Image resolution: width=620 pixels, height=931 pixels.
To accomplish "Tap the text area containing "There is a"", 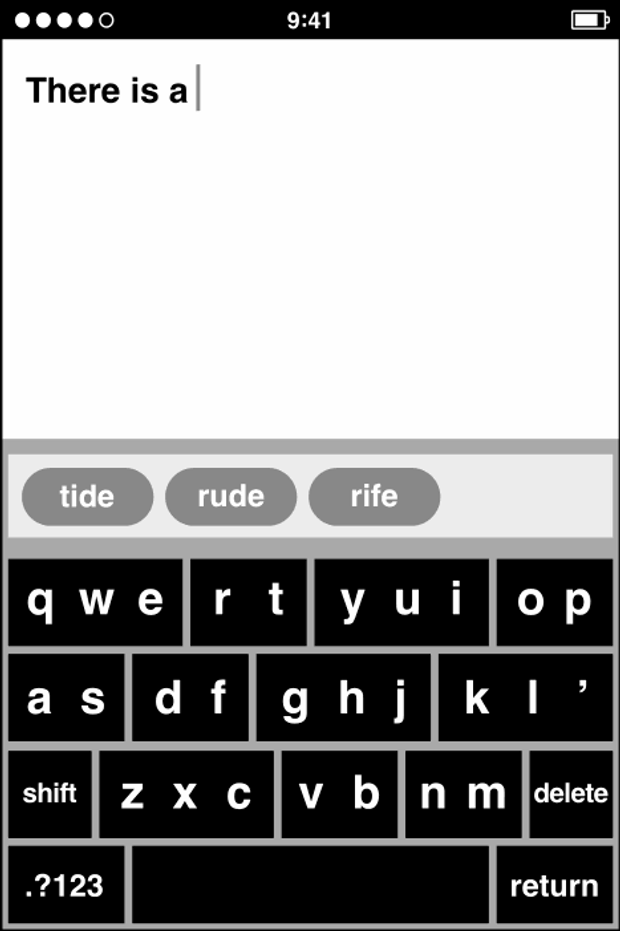I will [310, 240].
